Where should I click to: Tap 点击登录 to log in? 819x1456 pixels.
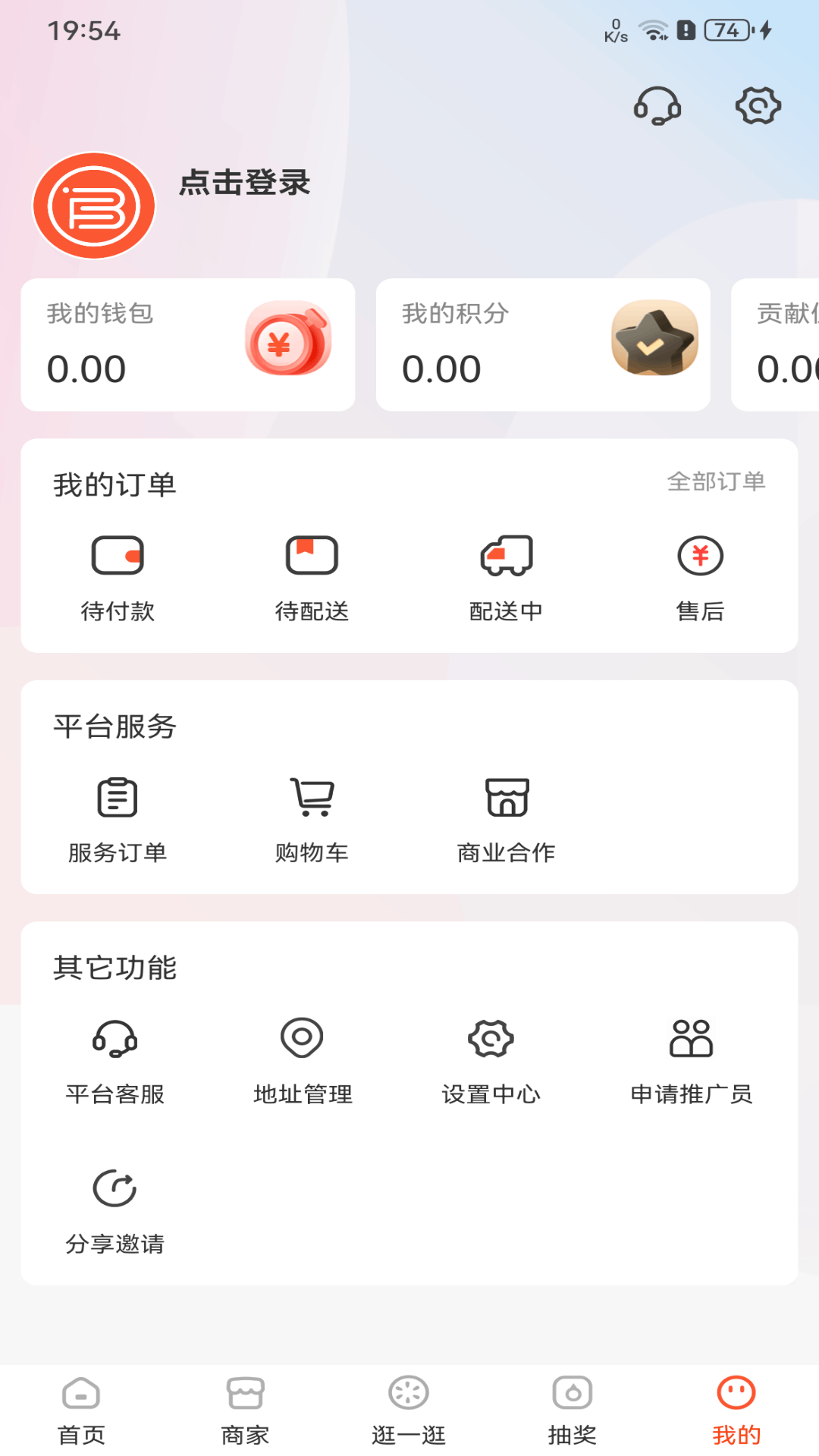[x=244, y=183]
